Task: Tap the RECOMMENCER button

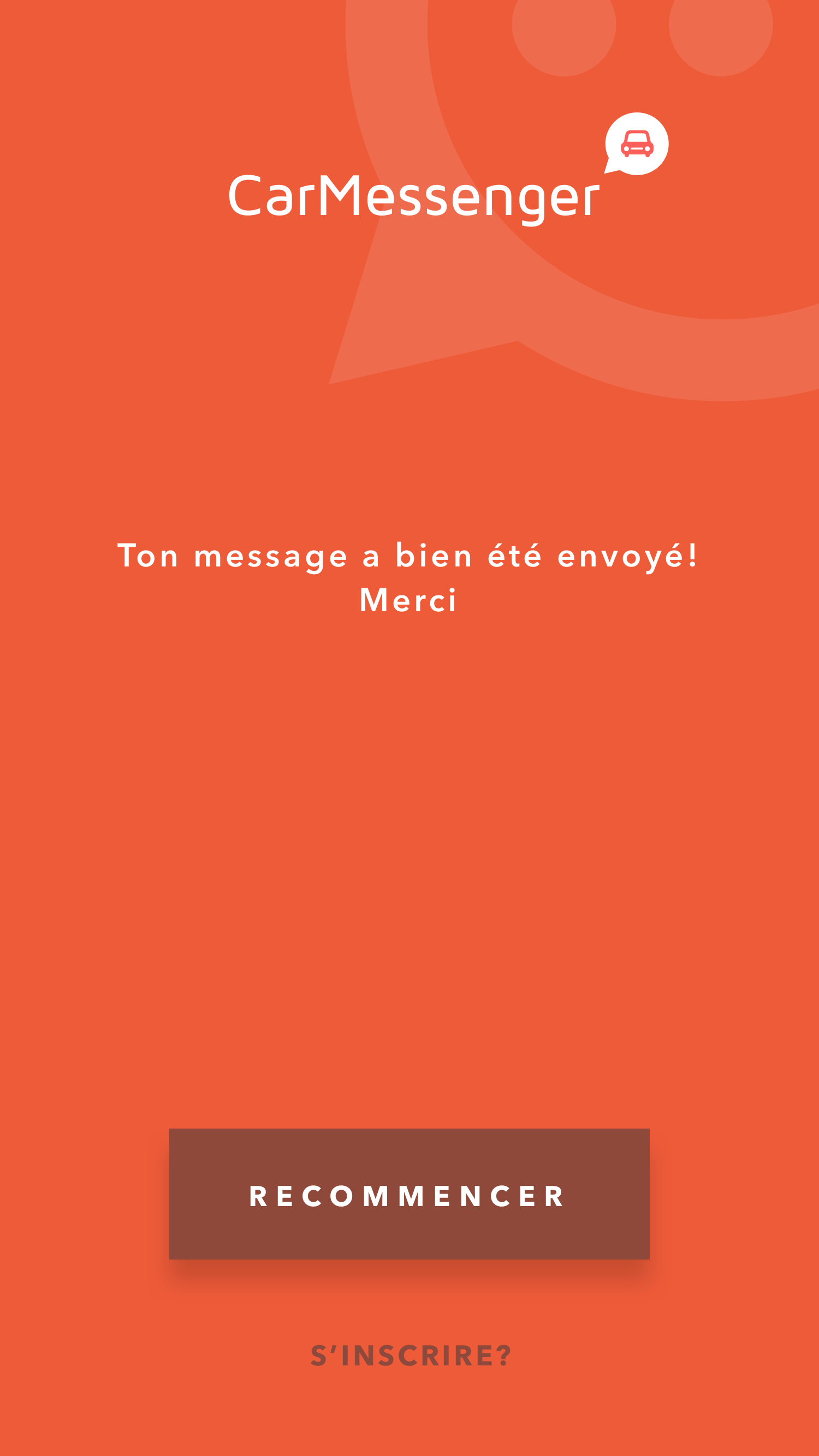Action: click(x=409, y=1194)
